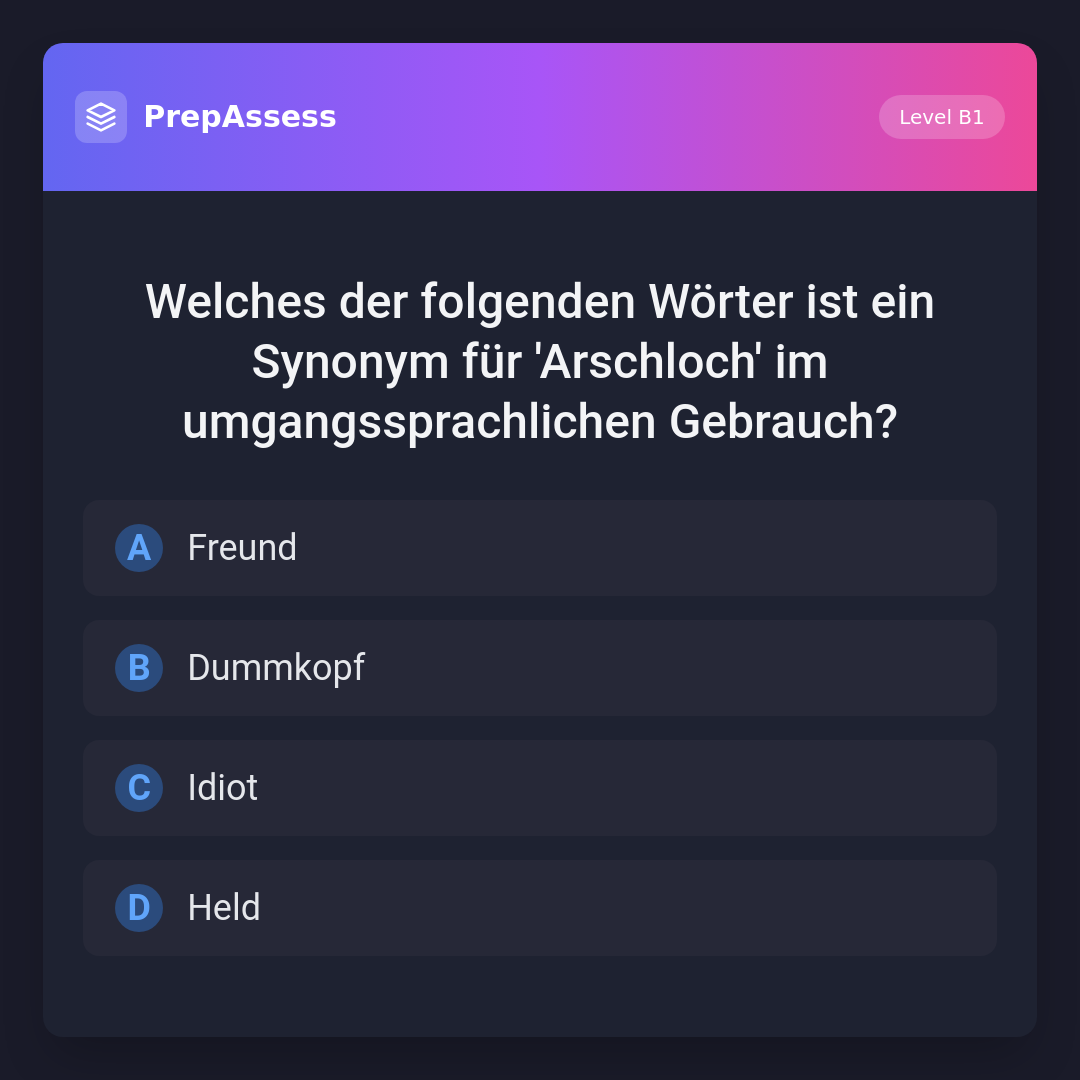Mark option D Held as answer
The height and width of the screenshot is (1080, 1080).
point(540,908)
